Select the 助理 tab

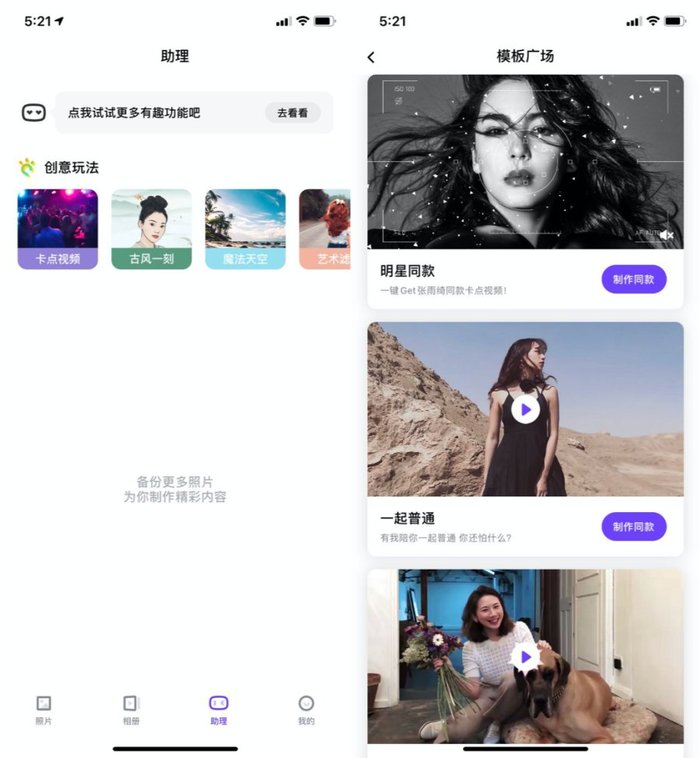pyautogui.click(x=218, y=710)
